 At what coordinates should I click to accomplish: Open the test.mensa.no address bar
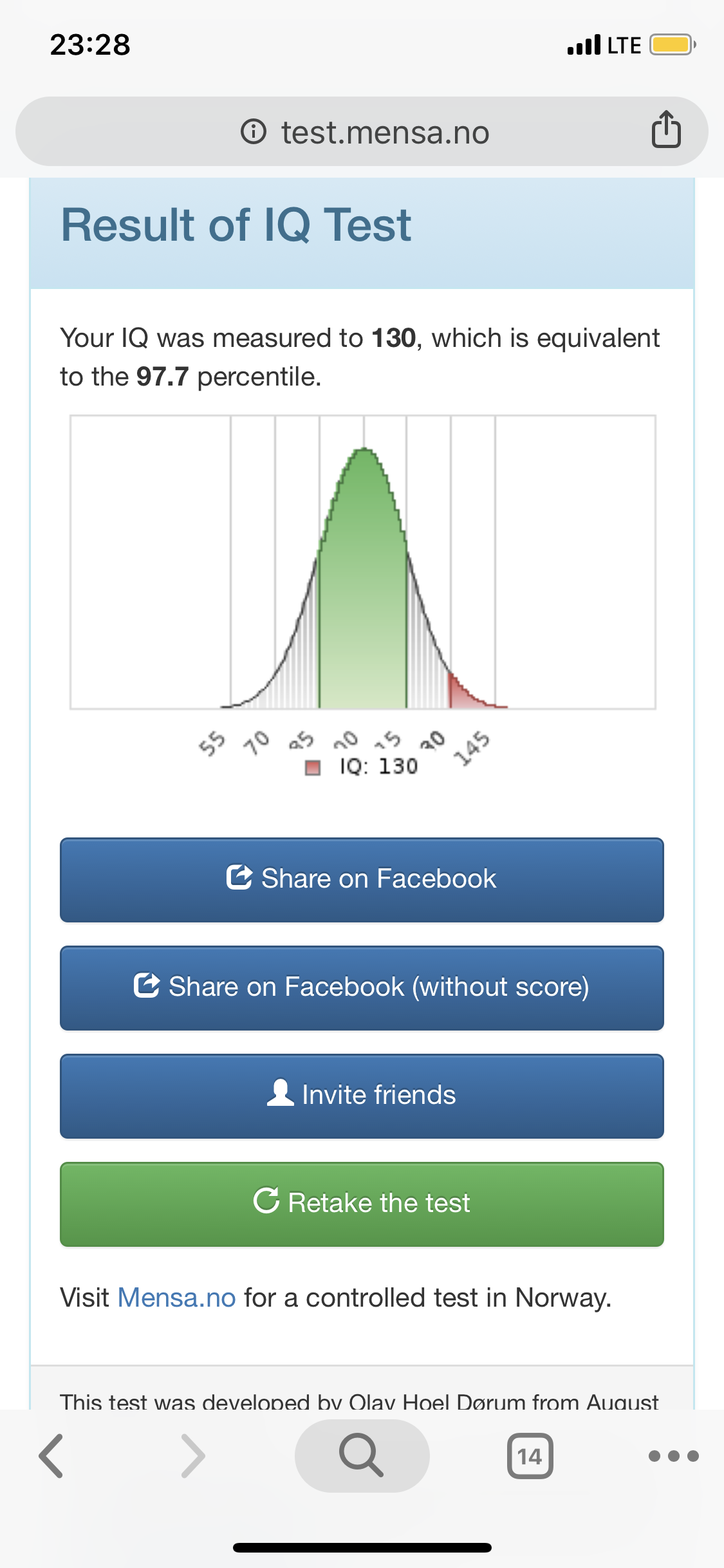(x=362, y=132)
